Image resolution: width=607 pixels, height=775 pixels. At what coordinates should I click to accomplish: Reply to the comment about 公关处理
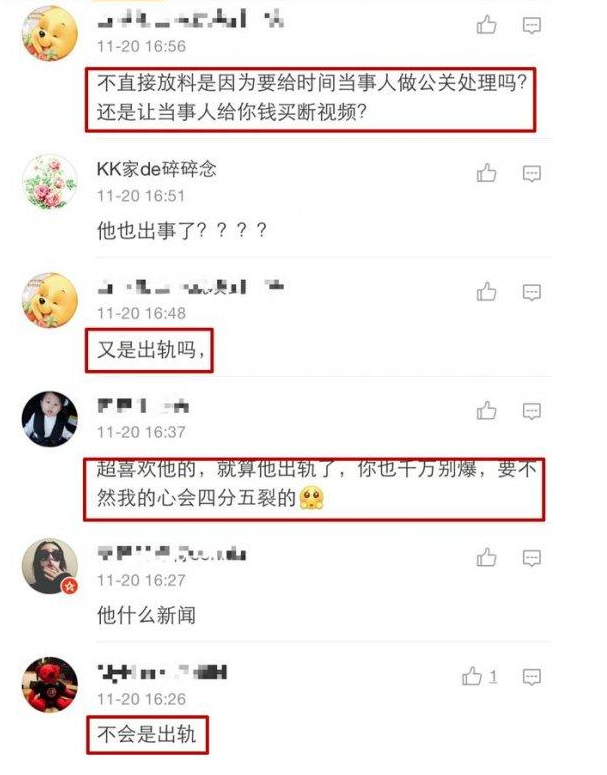[x=534, y=25]
